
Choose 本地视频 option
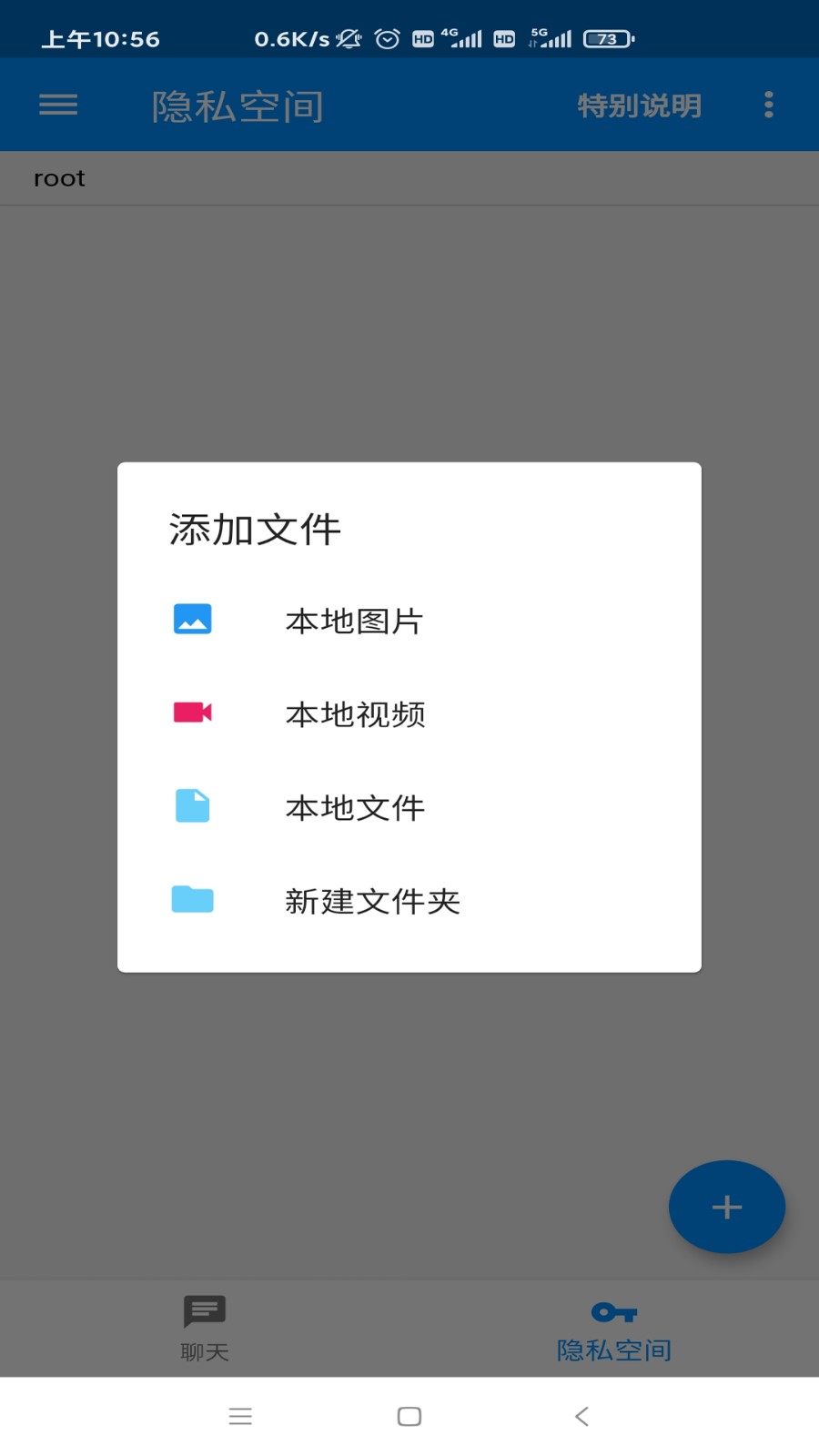click(409, 713)
